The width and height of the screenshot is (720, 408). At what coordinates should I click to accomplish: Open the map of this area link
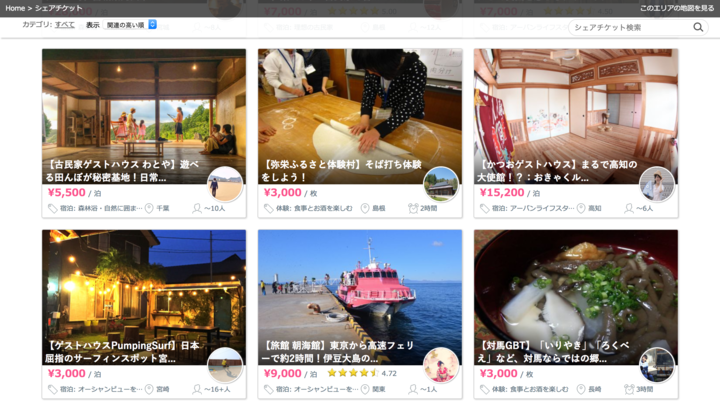pyautogui.click(x=677, y=7)
